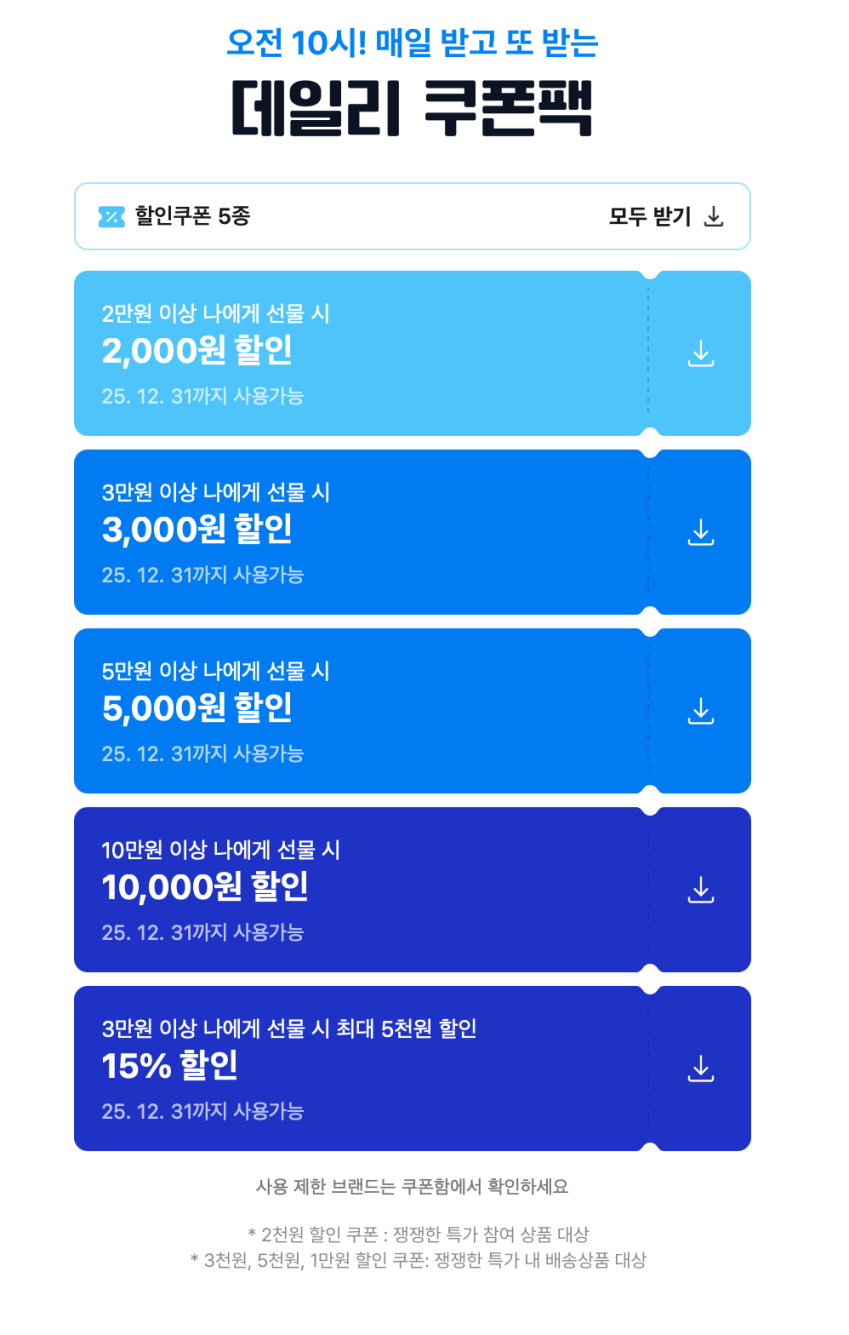Tap 모두 받기 to download all coupons
The width and height of the screenshot is (849, 1335).
click(665, 217)
